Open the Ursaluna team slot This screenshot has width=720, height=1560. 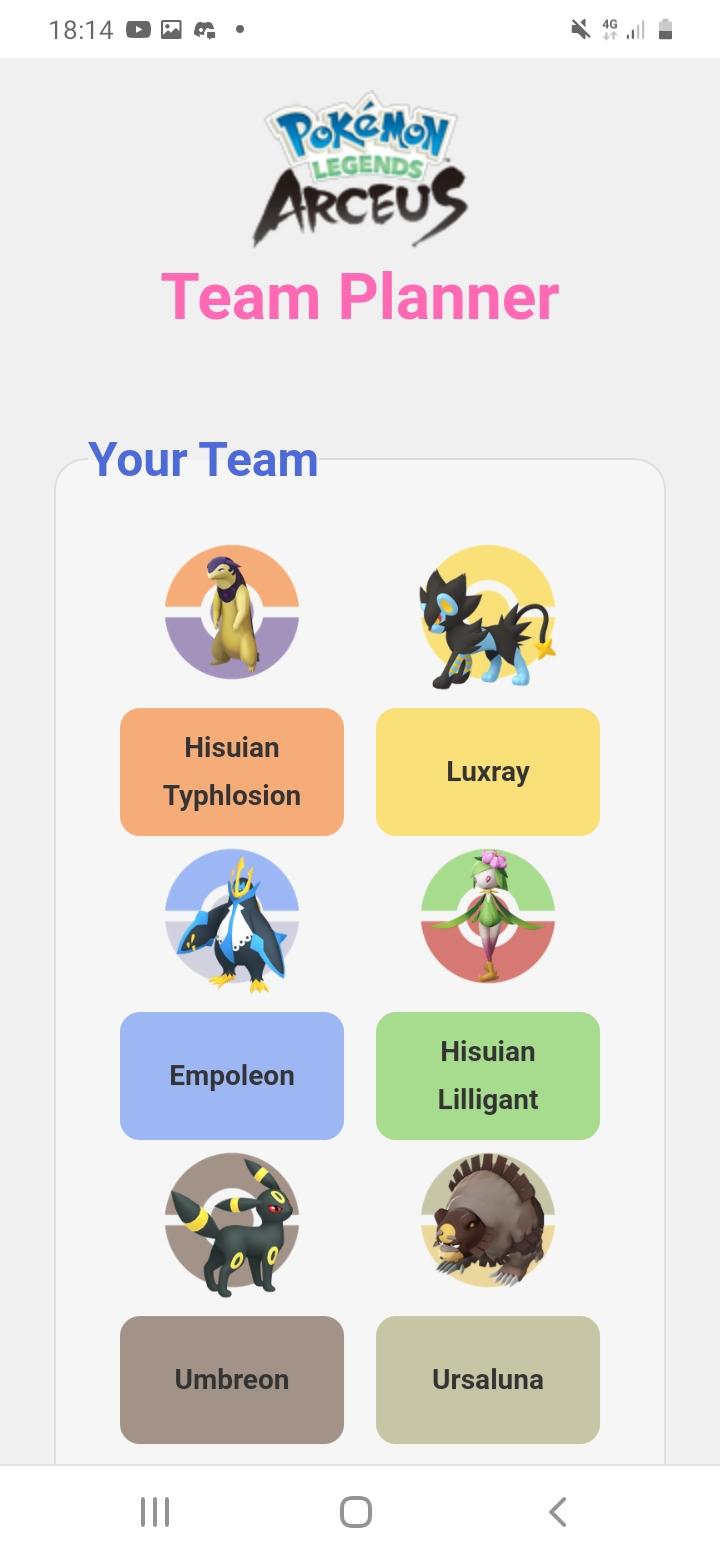click(488, 1379)
